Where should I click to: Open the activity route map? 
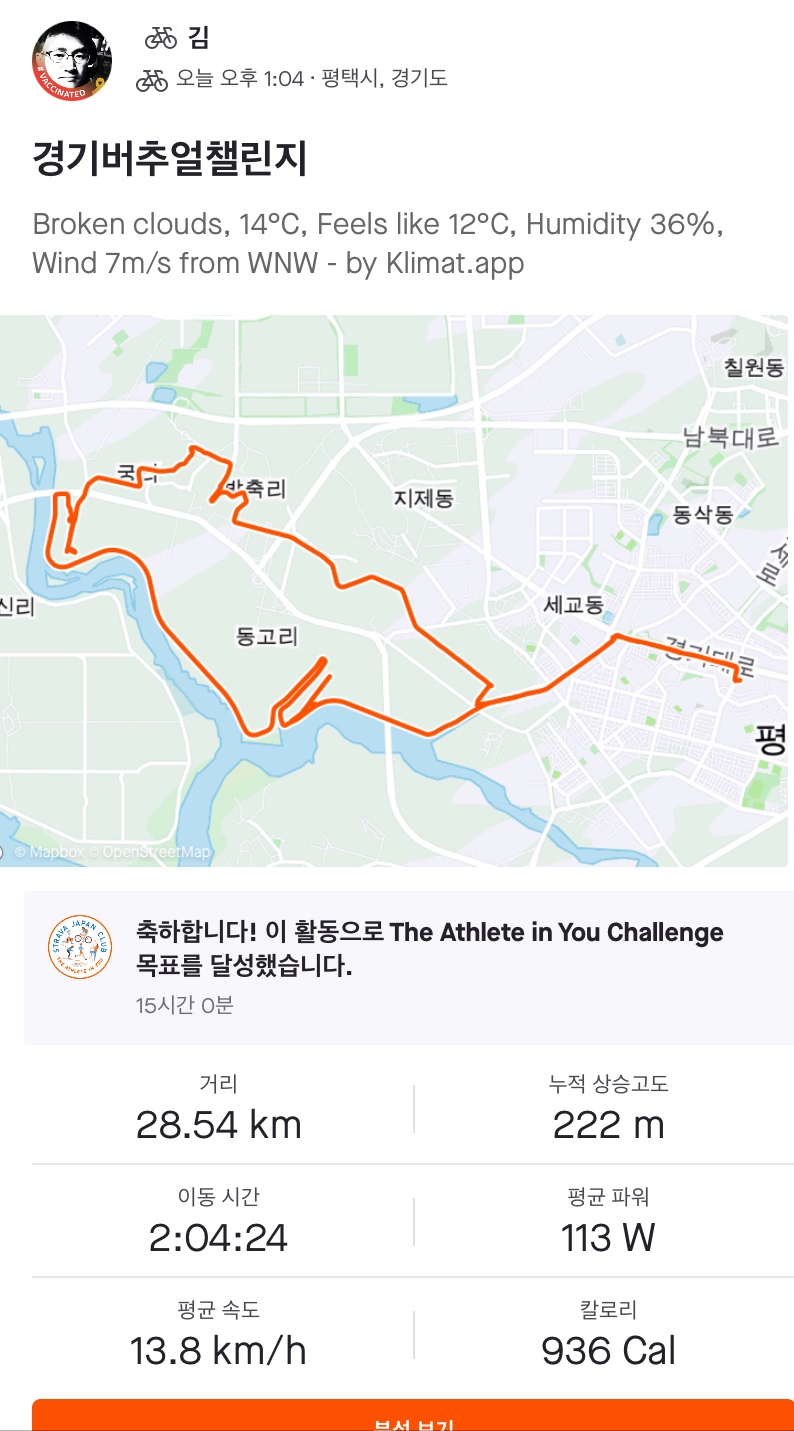pyautogui.click(x=396, y=590)
